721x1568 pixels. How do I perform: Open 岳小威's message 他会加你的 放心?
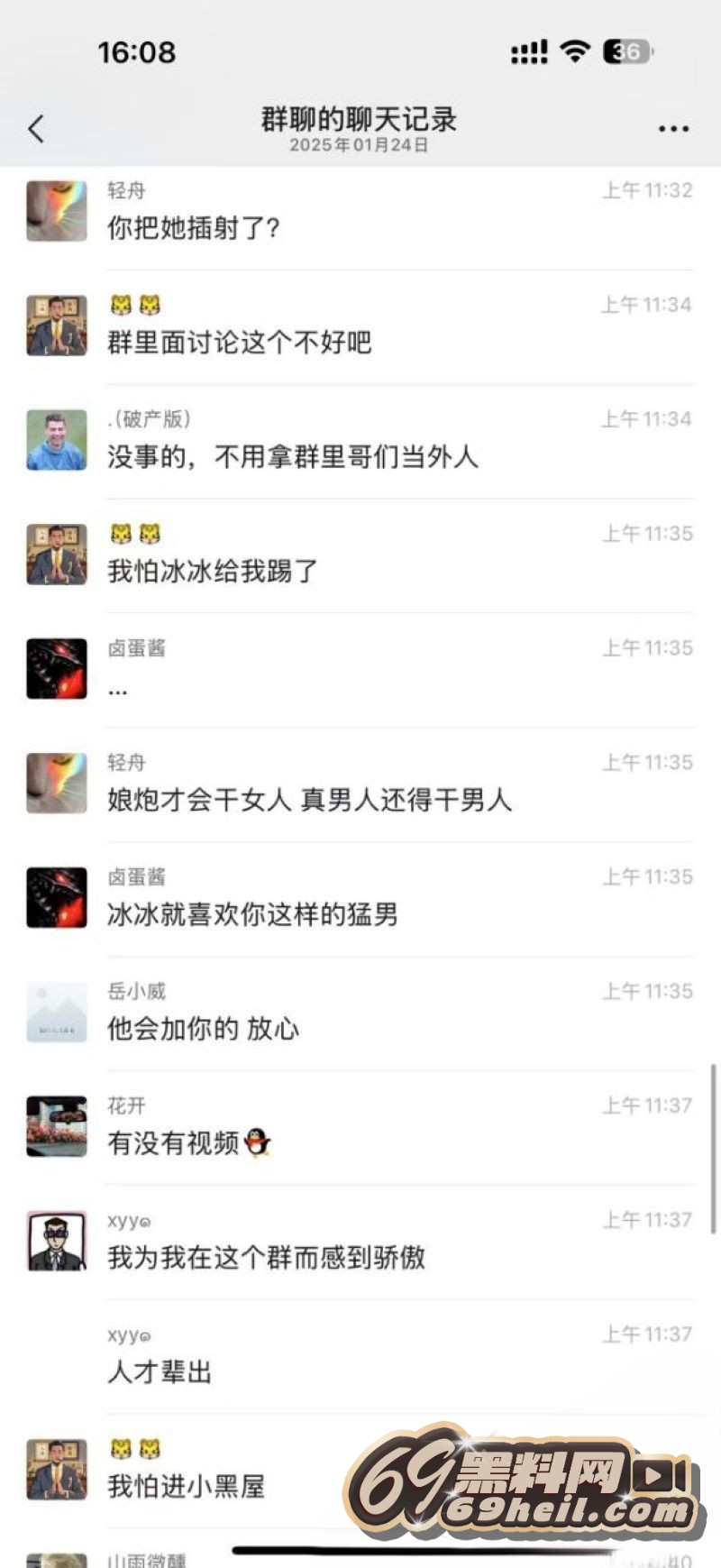coord(204,1029)
